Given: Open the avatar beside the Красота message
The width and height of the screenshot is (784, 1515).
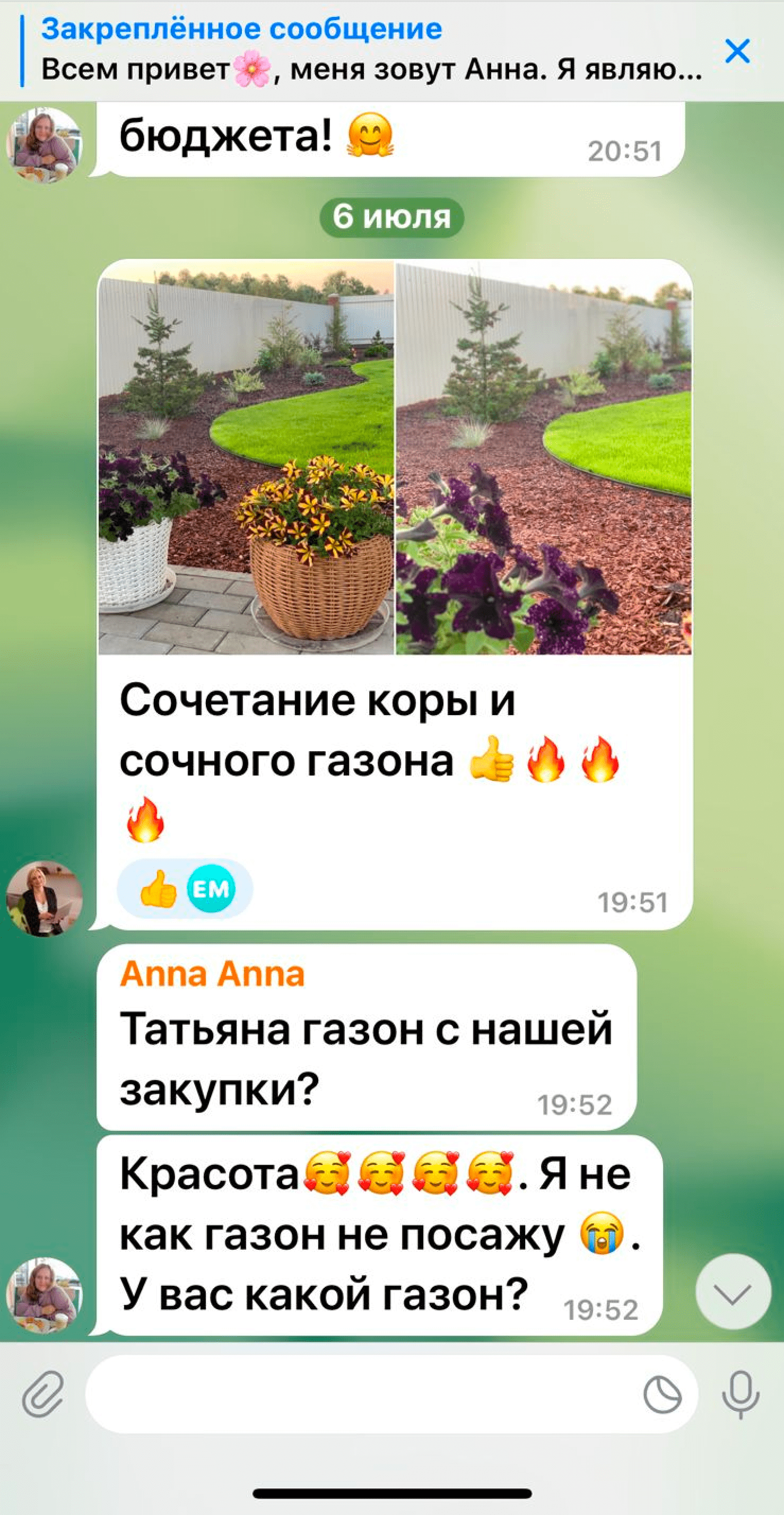Looking at the screenshot, I should (44, 1295).
